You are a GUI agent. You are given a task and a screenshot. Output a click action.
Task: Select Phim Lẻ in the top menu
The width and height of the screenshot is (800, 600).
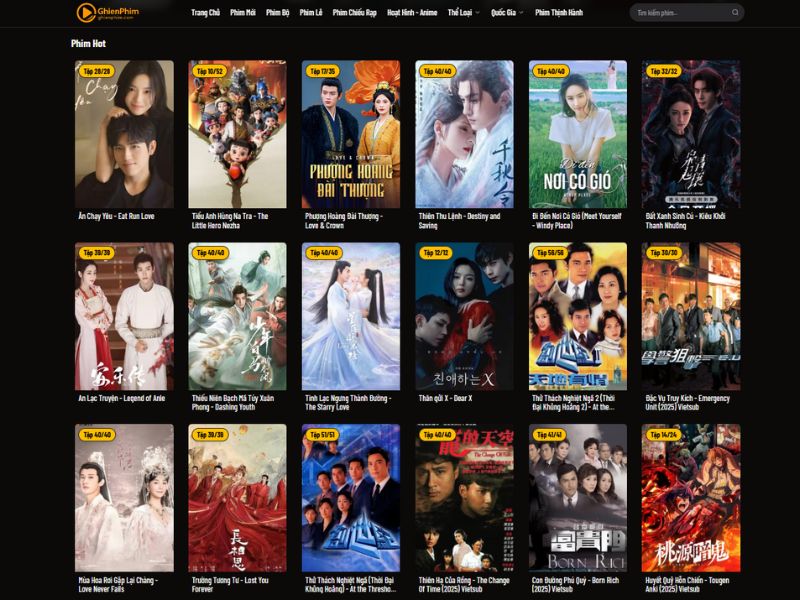coord(311,13)
